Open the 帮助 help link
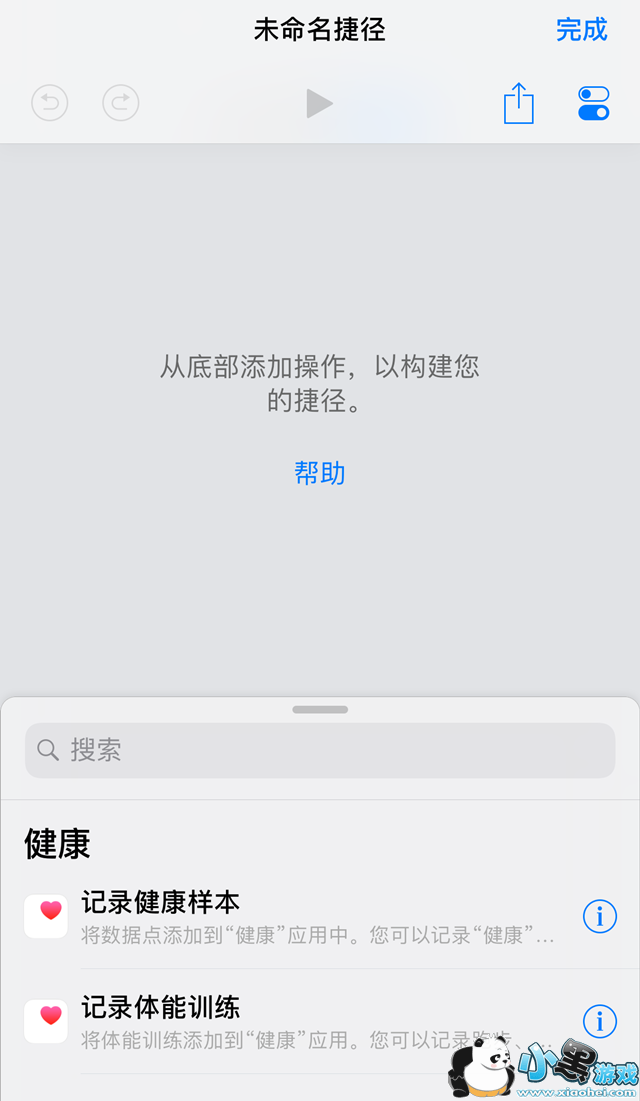The width and height of the screenshot is (640, 1101). click(x=320, y=473)
